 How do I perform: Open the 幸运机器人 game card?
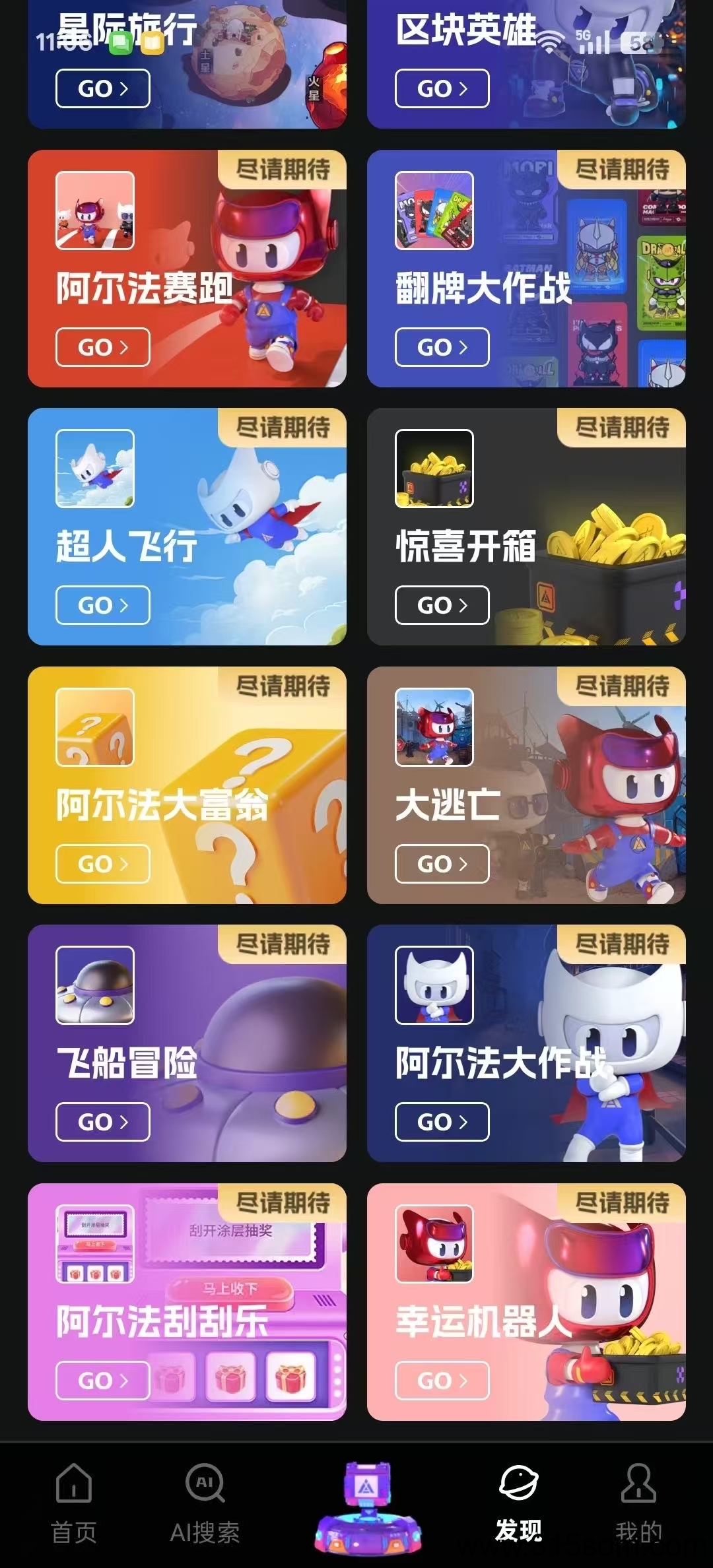(526, 1302)
